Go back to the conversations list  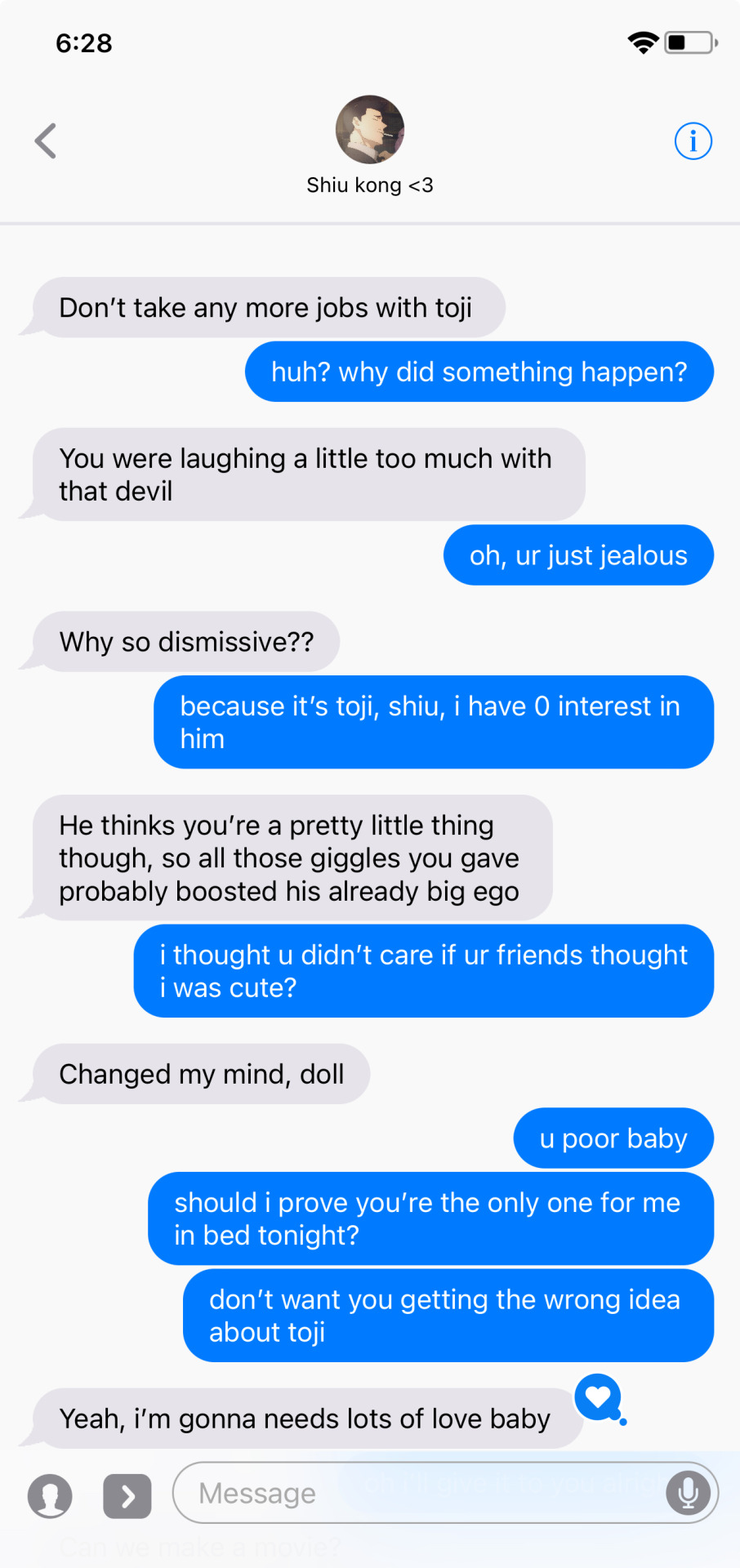click(46, 140)
